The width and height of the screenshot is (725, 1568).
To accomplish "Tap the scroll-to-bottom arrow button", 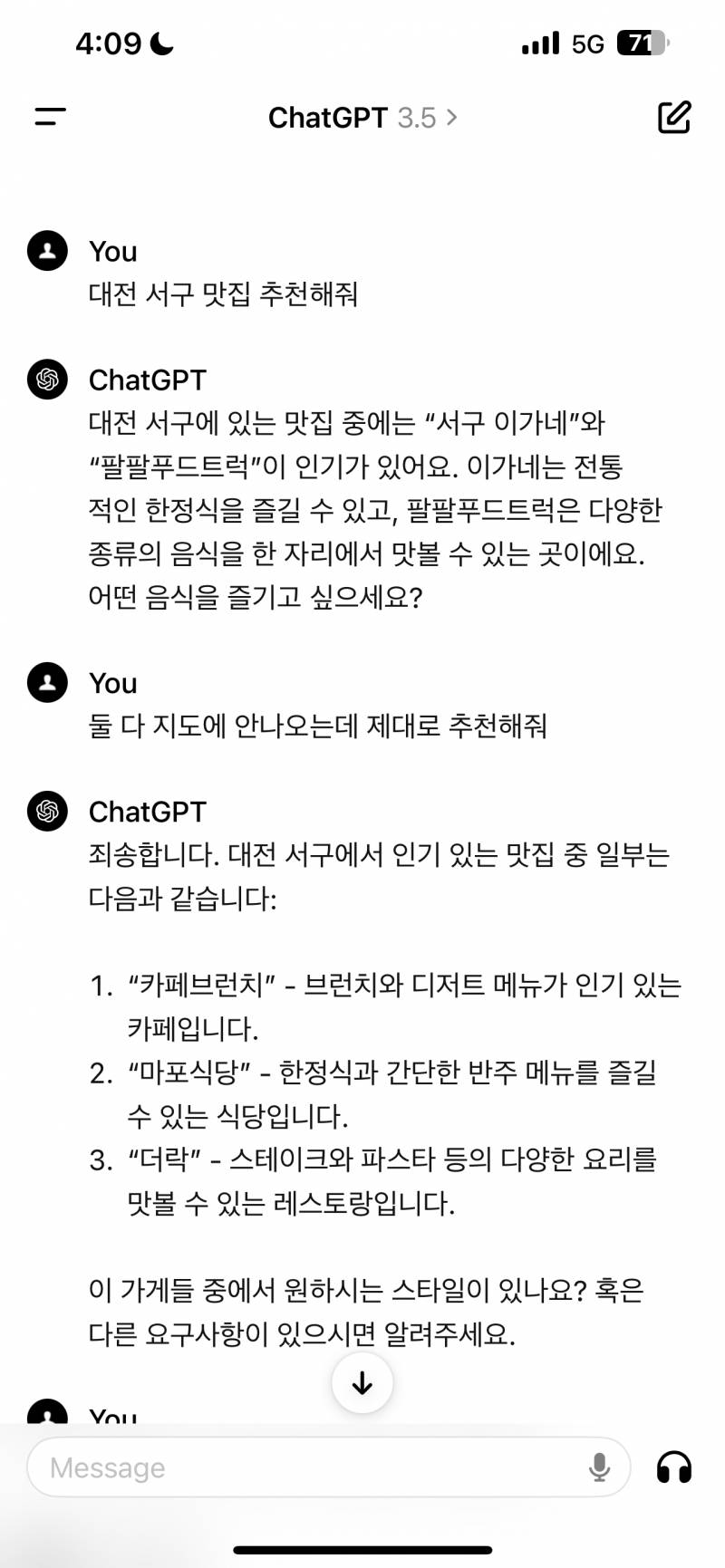I will (362, 1383).
